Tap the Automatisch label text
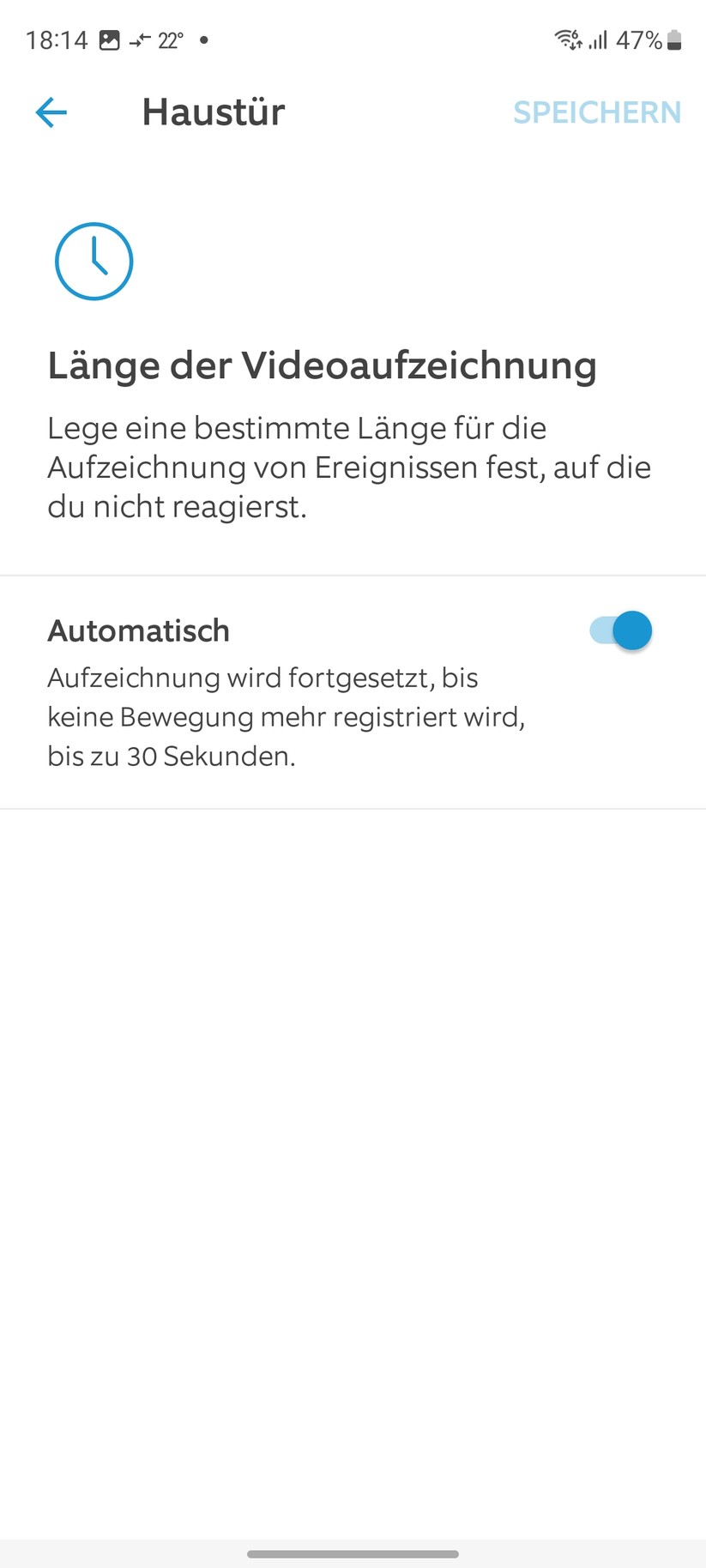 pos(138,630)
